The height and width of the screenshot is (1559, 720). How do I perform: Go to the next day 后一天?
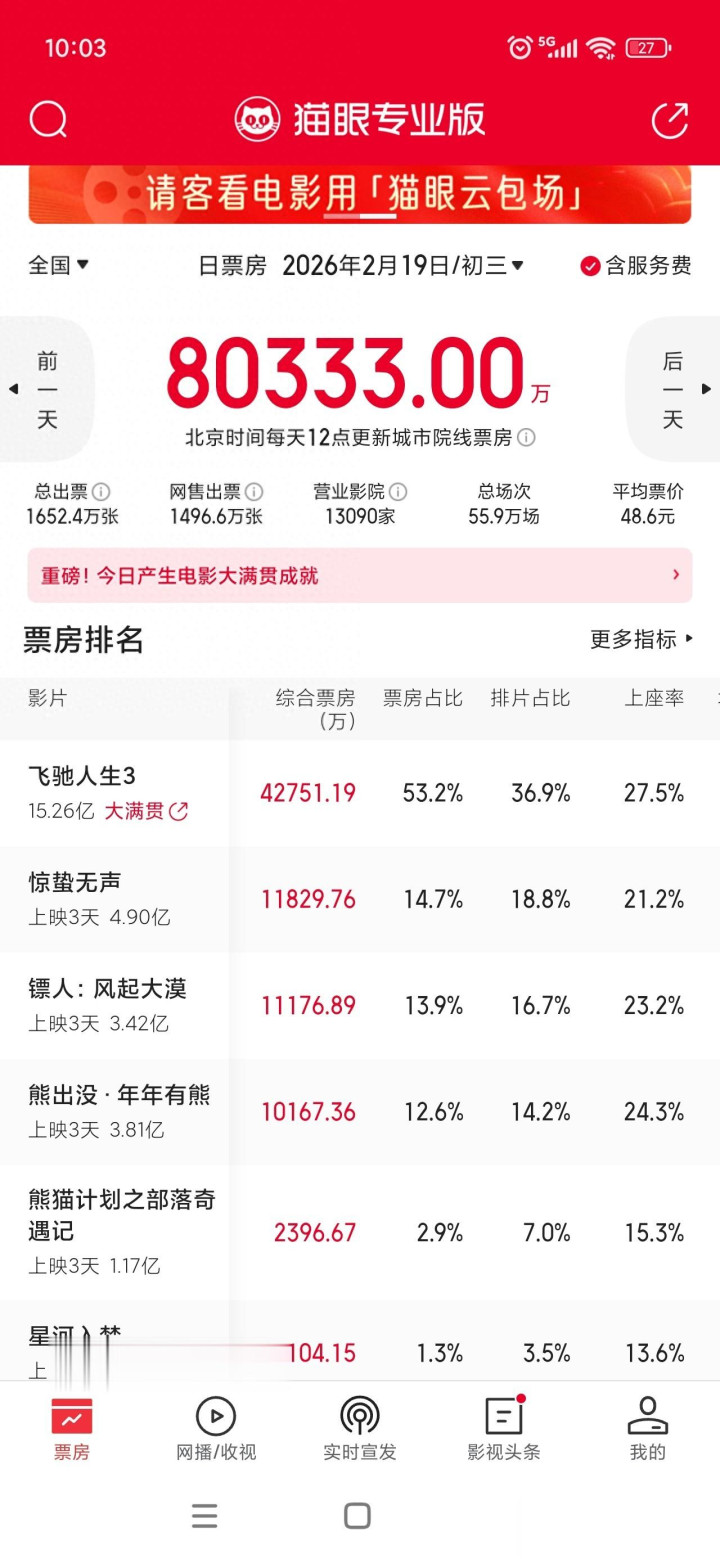(x=674, y=390)
